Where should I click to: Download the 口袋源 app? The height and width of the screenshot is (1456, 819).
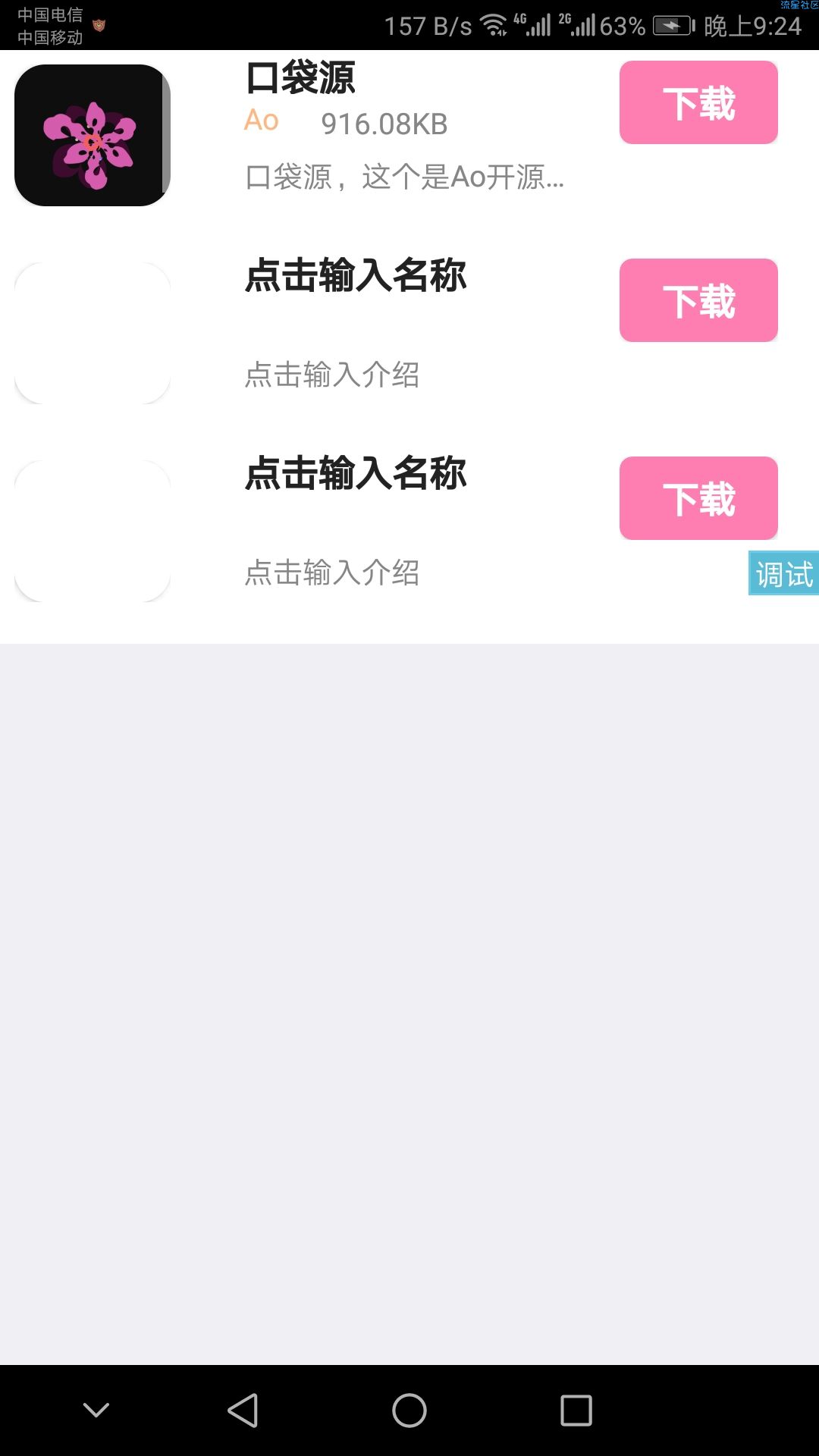coord(698,102)
